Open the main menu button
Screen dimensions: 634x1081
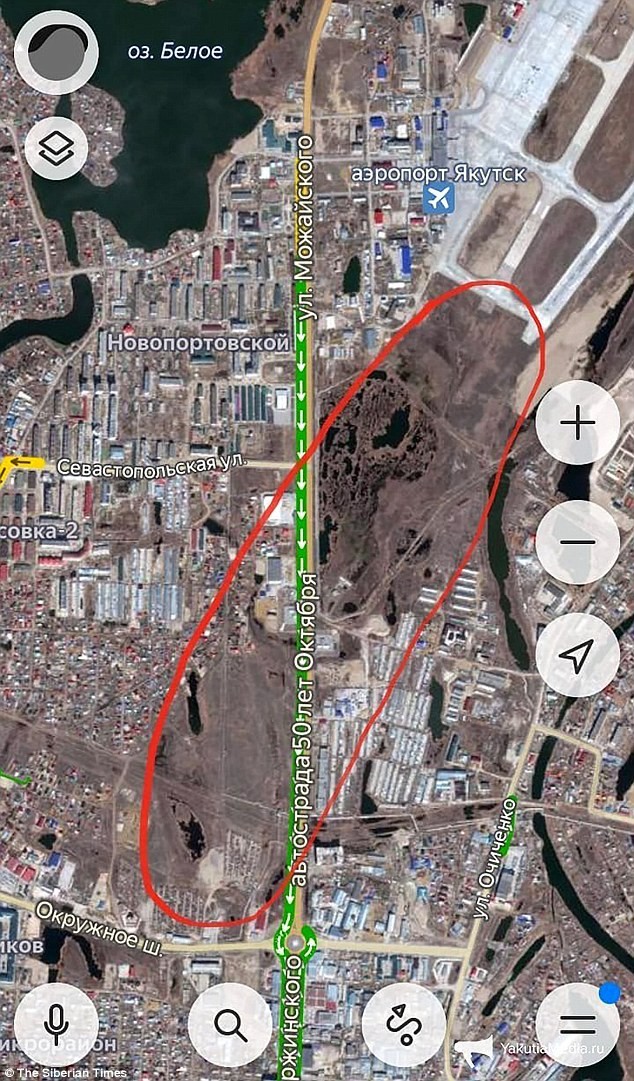[x=577, y=1024]
